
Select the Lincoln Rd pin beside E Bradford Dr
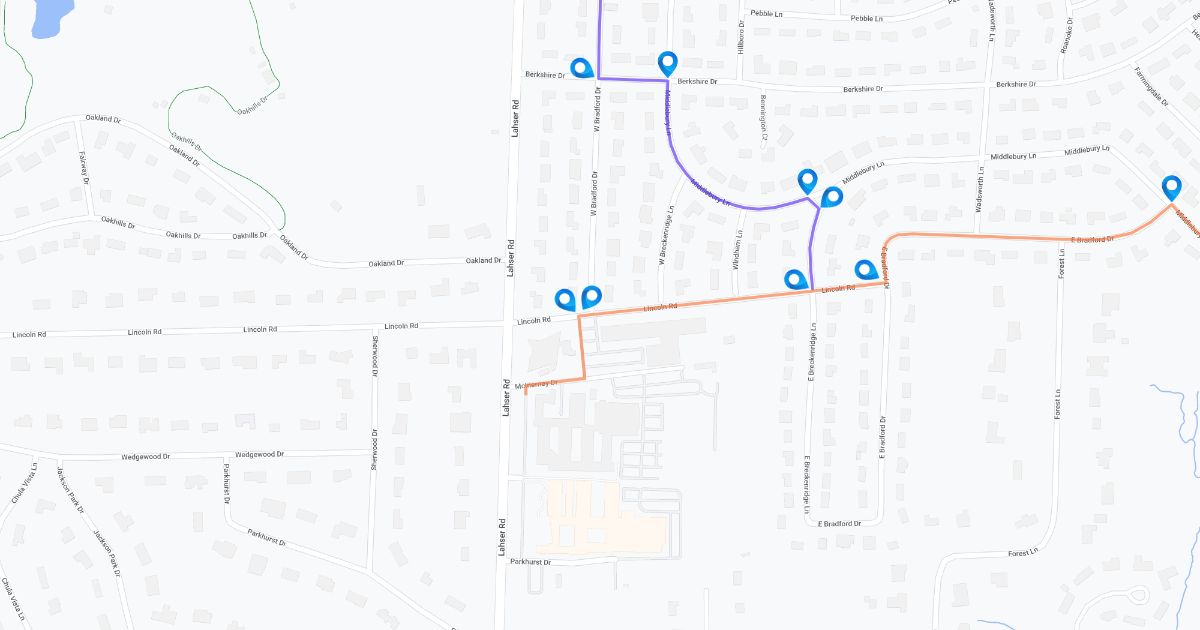pos(866,269)
